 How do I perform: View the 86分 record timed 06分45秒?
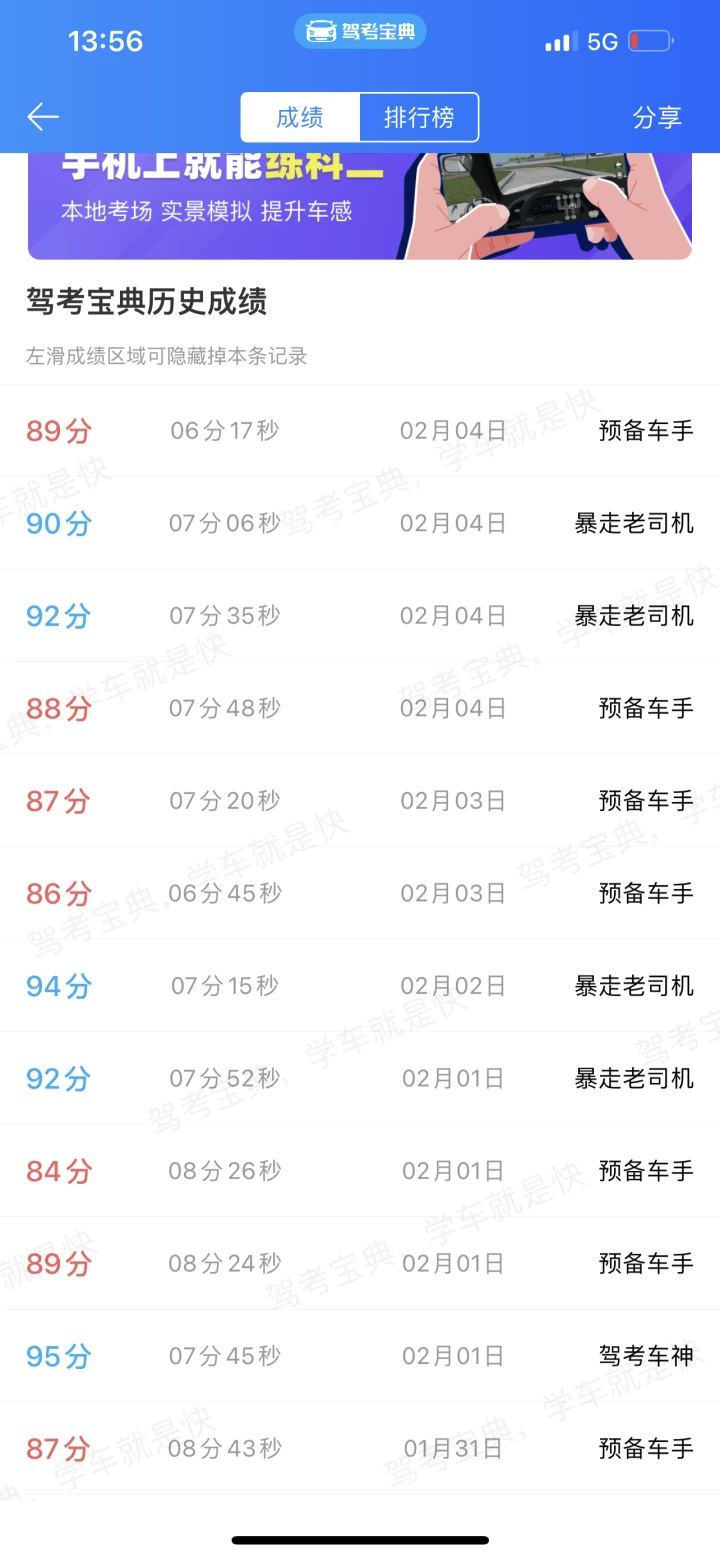pyautogui.click(x=360, y=893)
